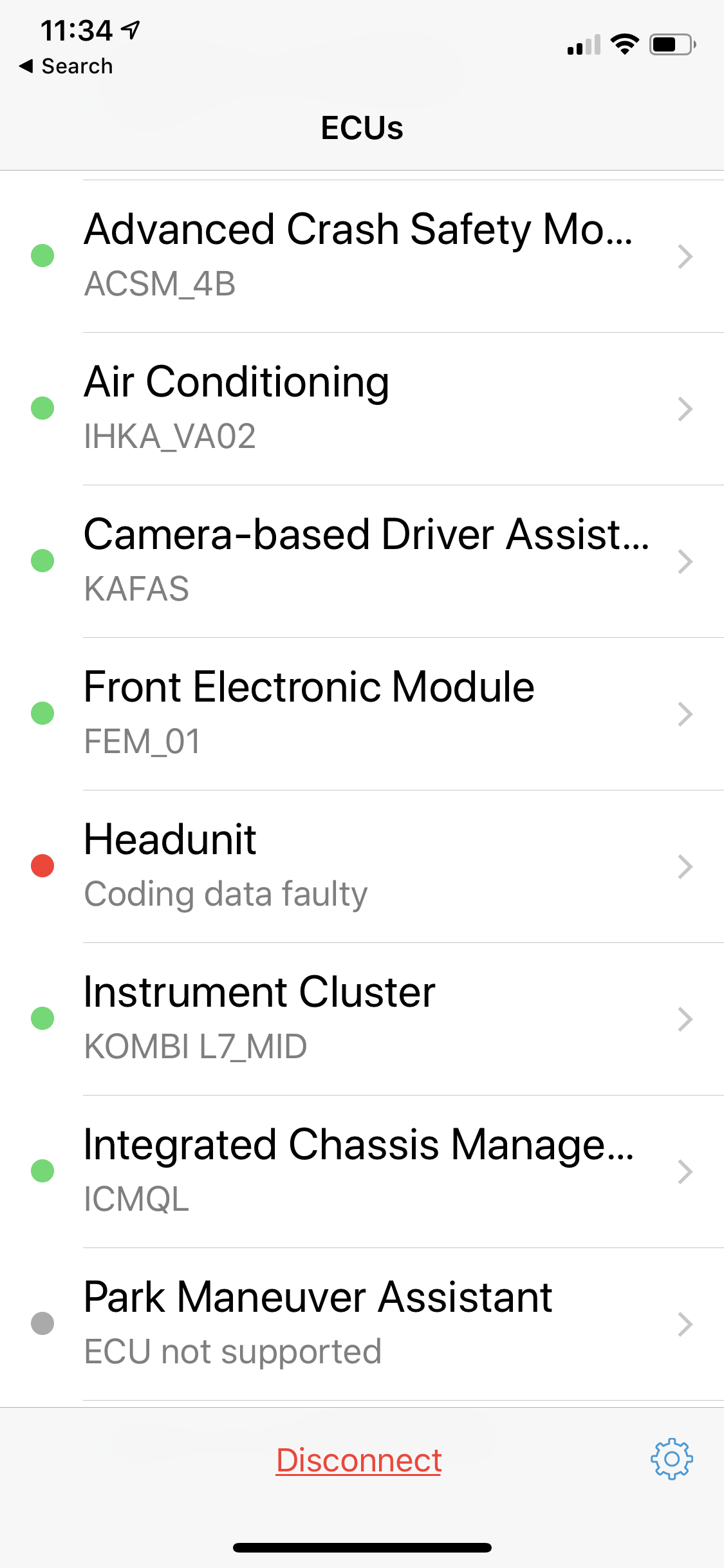Open the Headunit with faulty coding data

click(x=360, y=866)
